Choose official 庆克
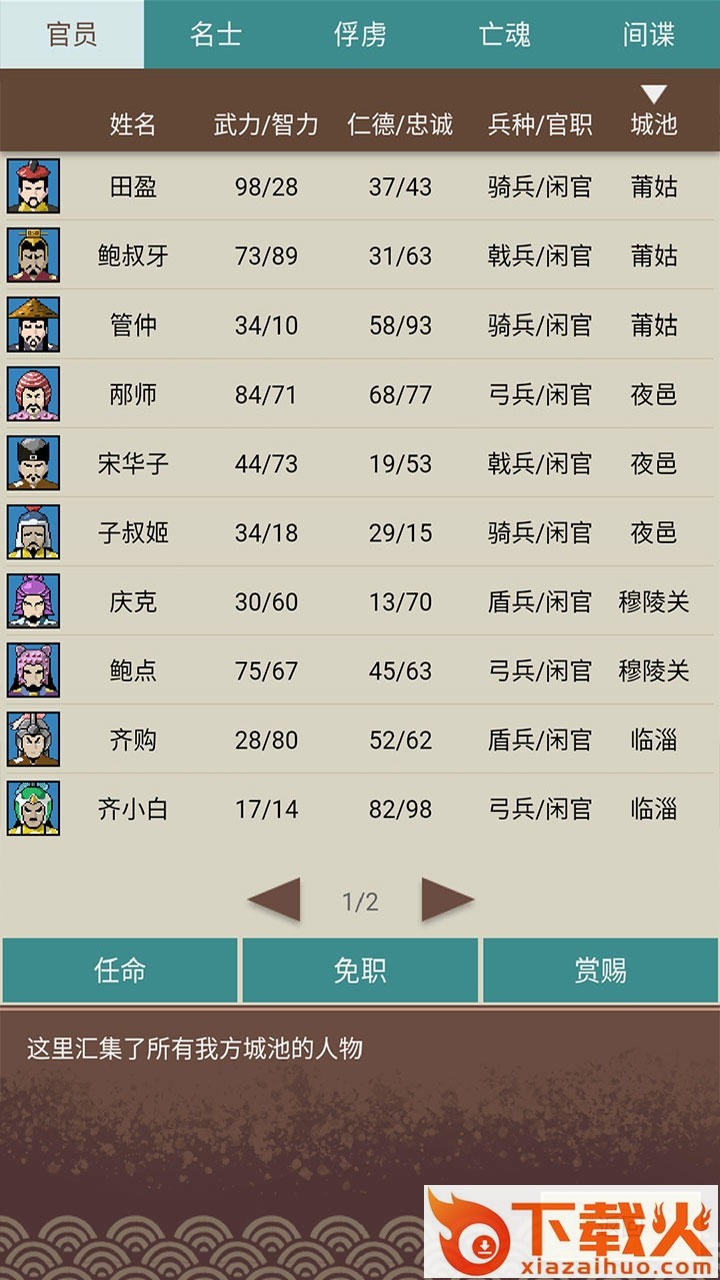 coord(360,601)
